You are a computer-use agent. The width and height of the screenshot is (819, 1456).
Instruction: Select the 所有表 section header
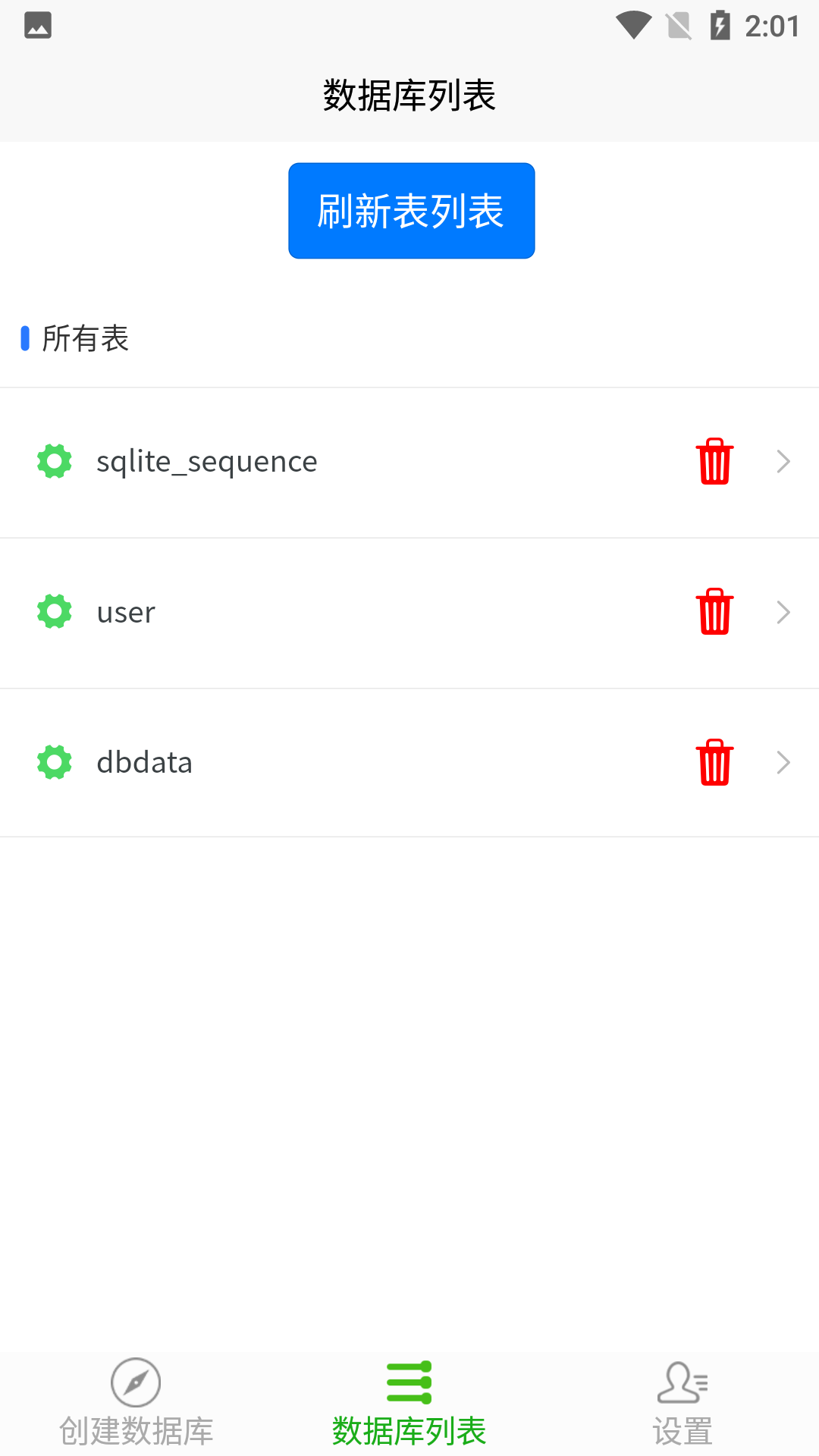(80, 338)
